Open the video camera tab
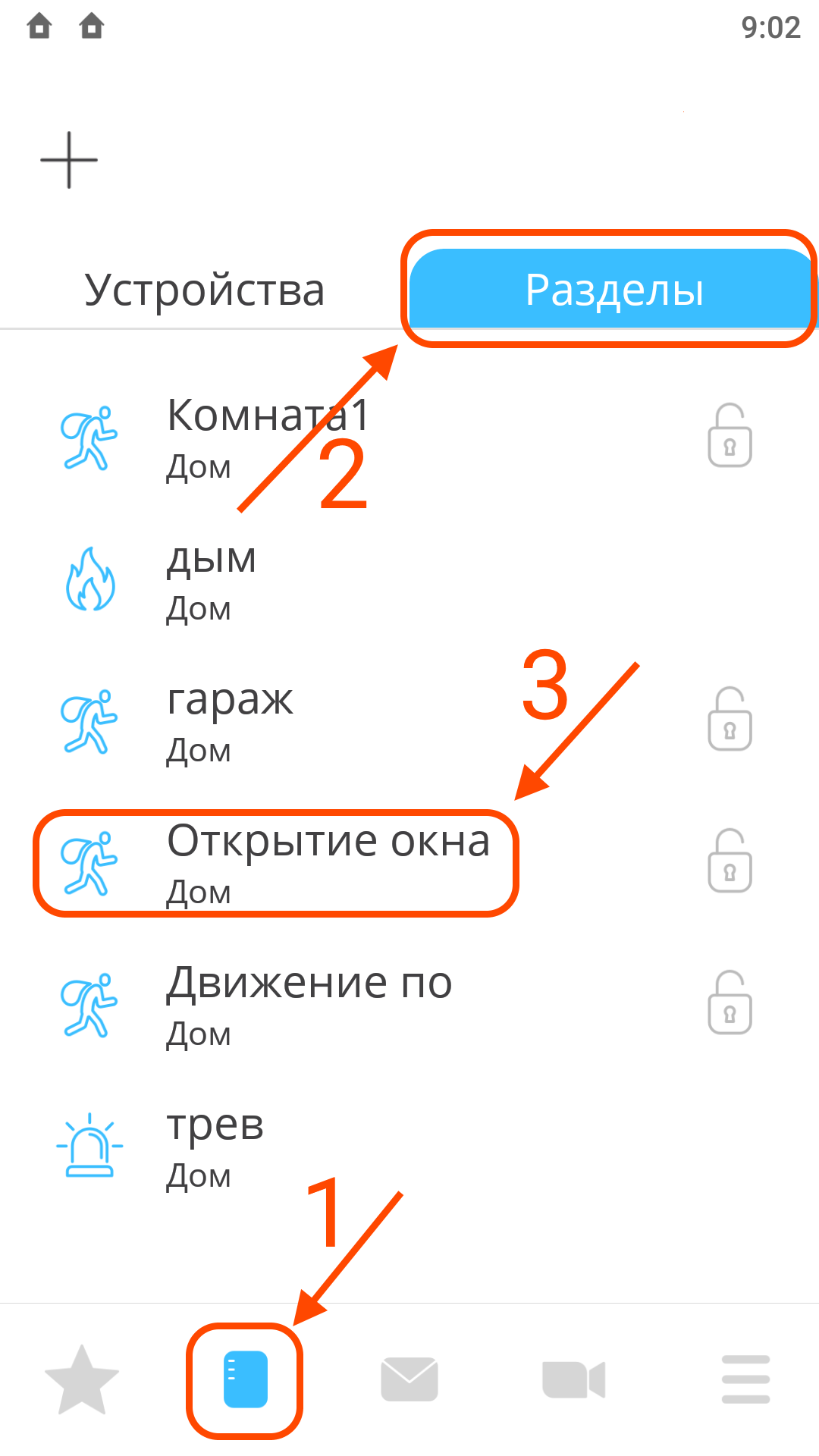Image resolution: width=819 pixels, height=1456 pixels. (x=573, y=1379)
